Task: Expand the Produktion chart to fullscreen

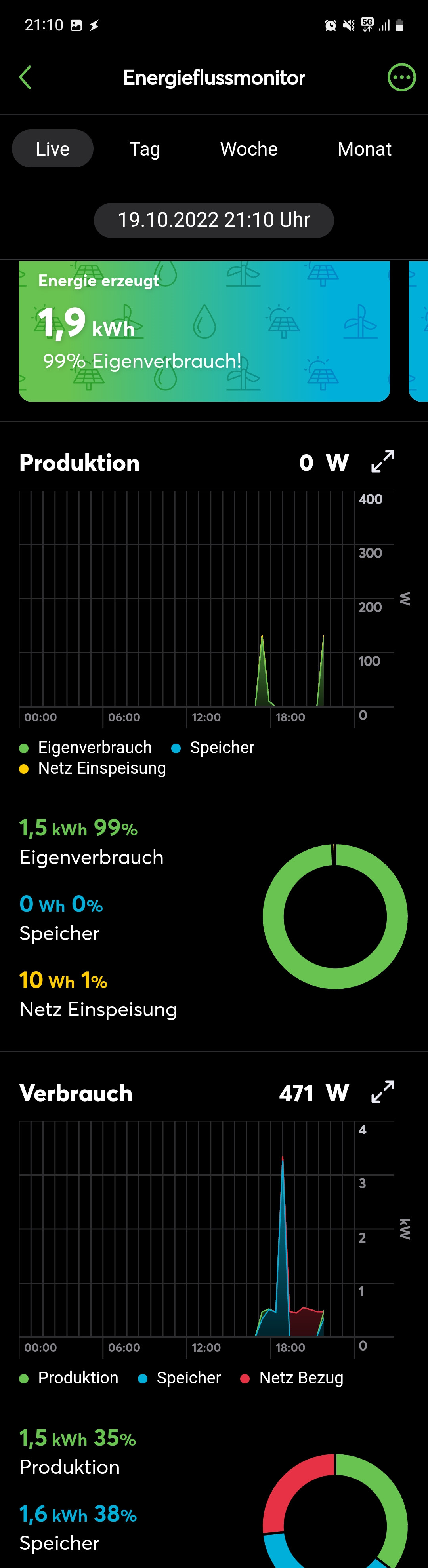Action: point(382,461)
